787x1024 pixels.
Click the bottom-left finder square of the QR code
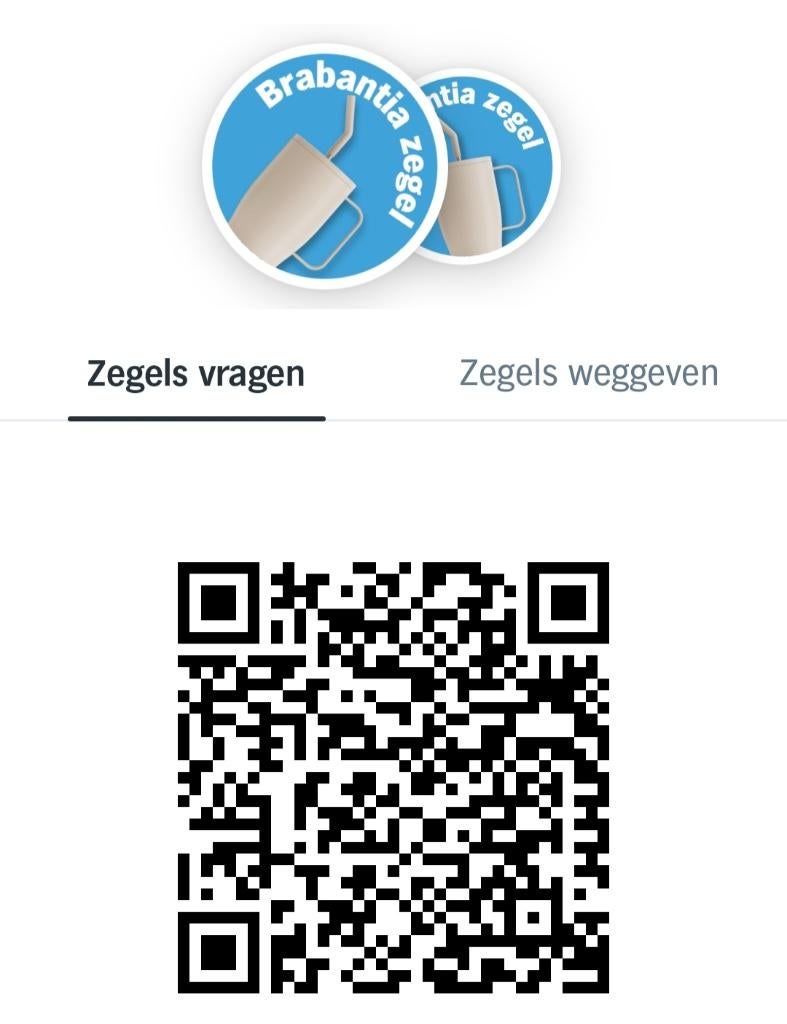(218, 950)
